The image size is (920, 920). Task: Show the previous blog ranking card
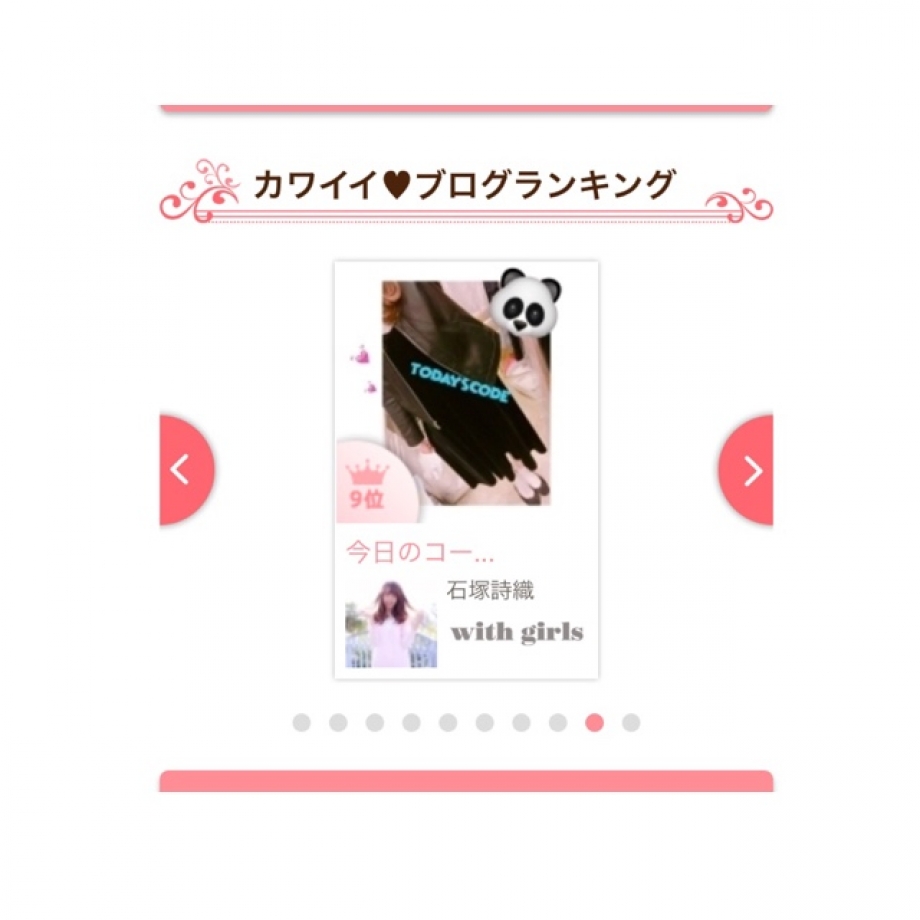click(183, 470)
